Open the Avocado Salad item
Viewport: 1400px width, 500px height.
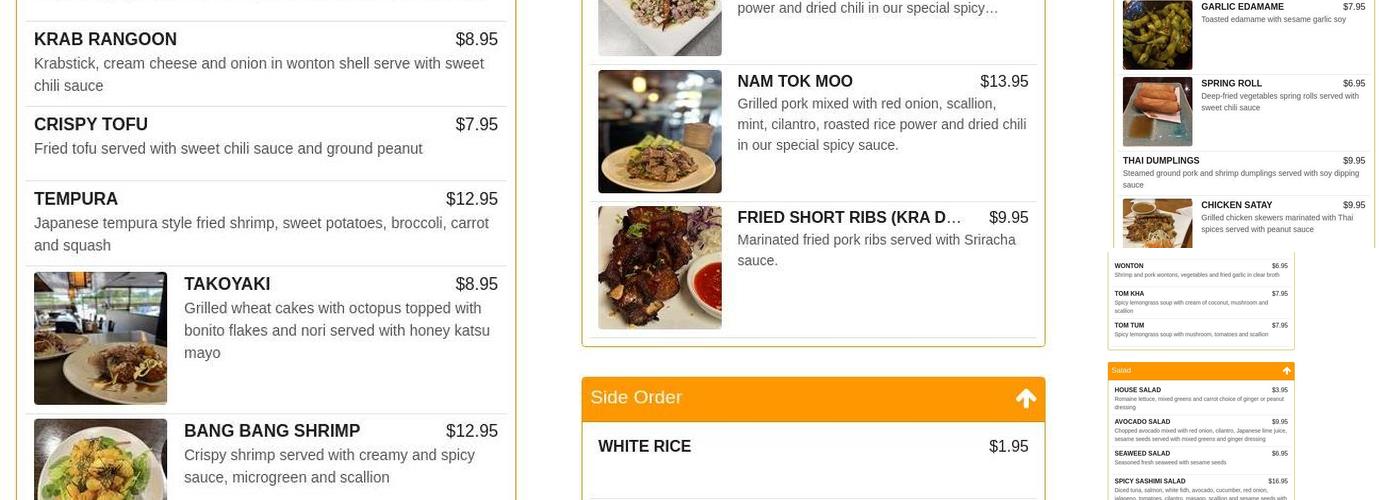pyautogui.click(x=1142, y=422)
